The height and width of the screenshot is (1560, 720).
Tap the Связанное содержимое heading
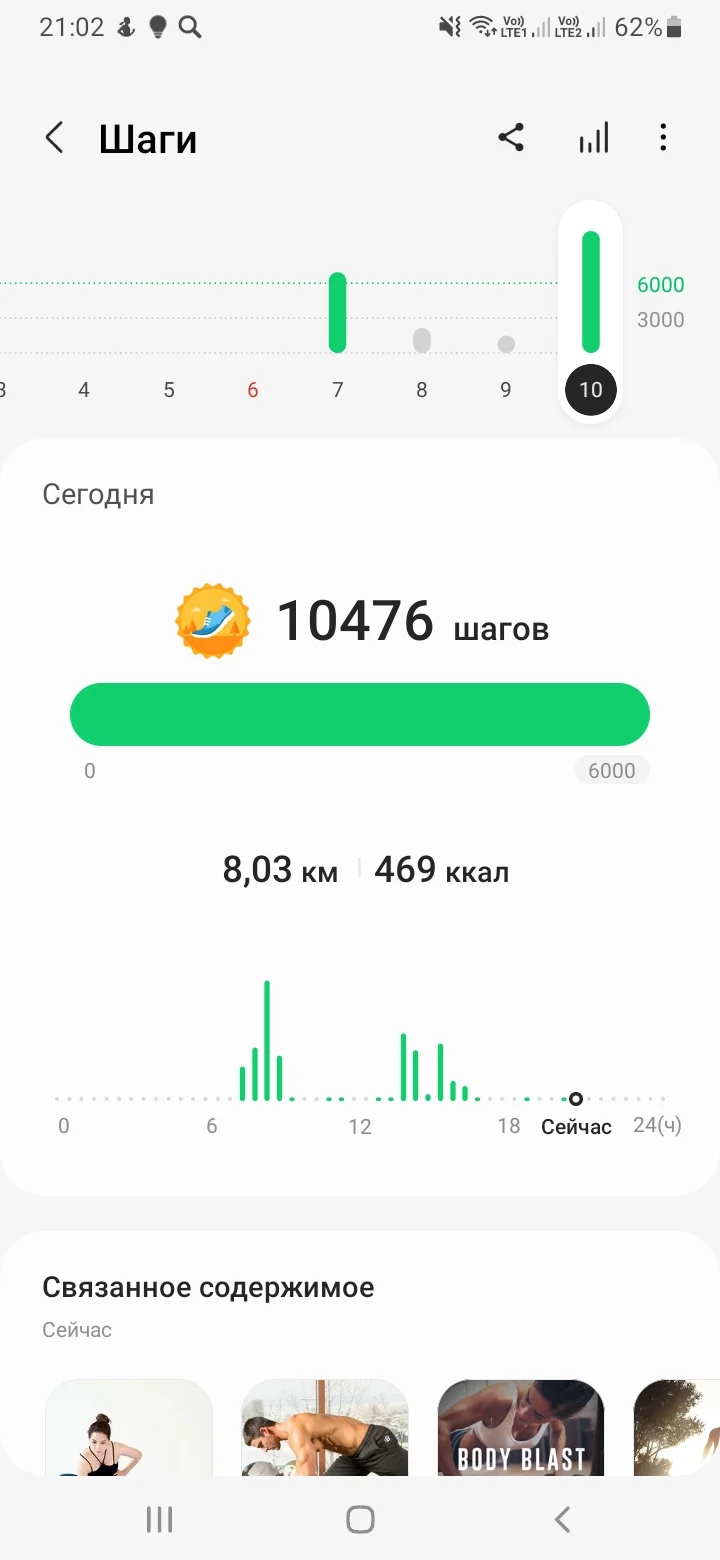[x=207, y=1287]
